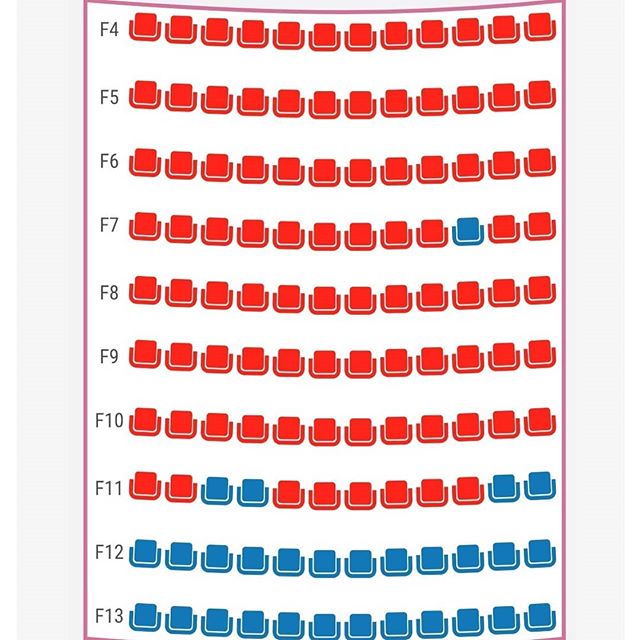The width and height of the screenshot is (640, 640).
Task: Choose the last seat of row F13
Action: click(x=539, y=617)
